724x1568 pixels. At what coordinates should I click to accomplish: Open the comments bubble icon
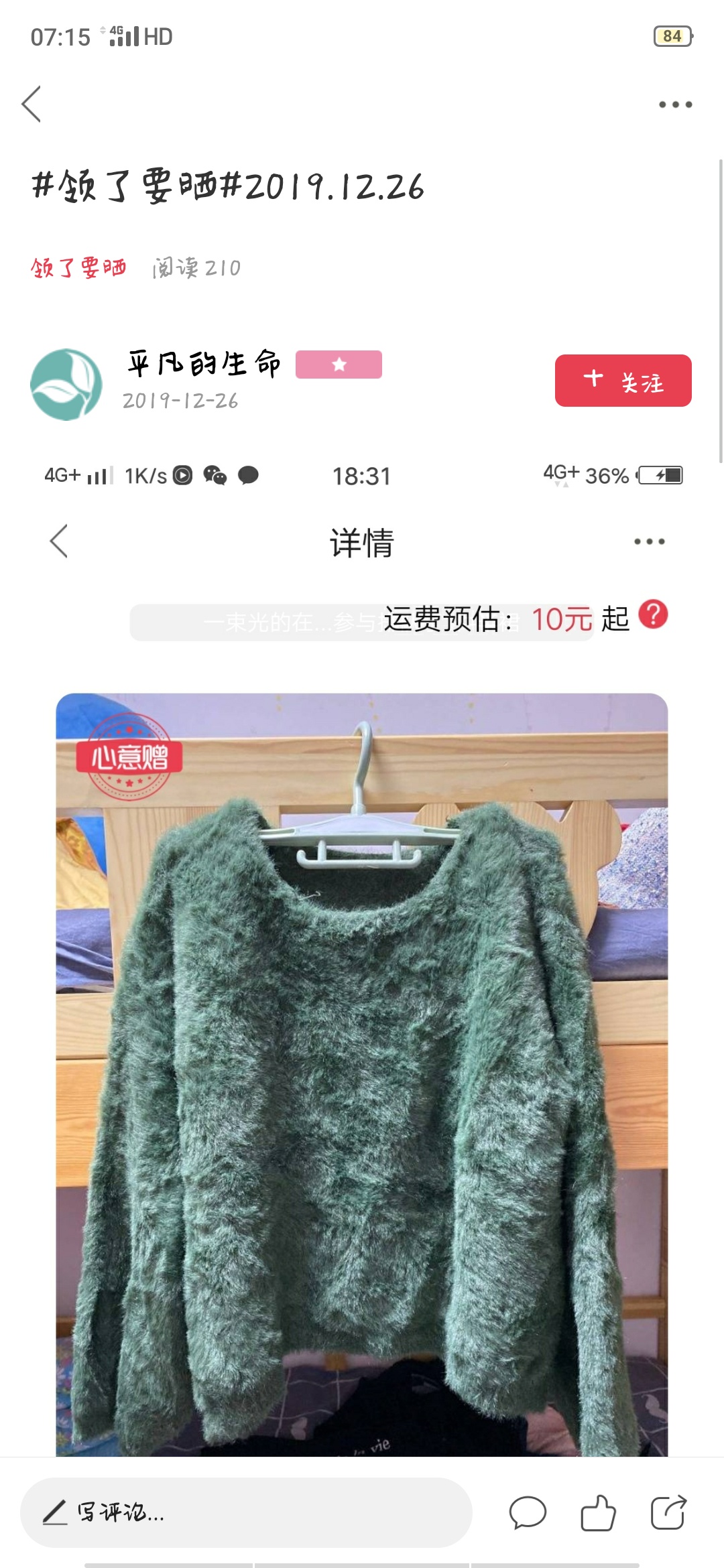[x=528, y=1512]
